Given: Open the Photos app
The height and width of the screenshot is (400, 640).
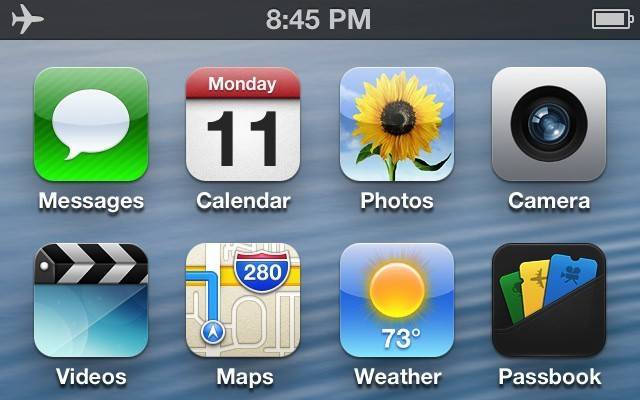Looking at the screenshot, I should click(x=397, y=124).
